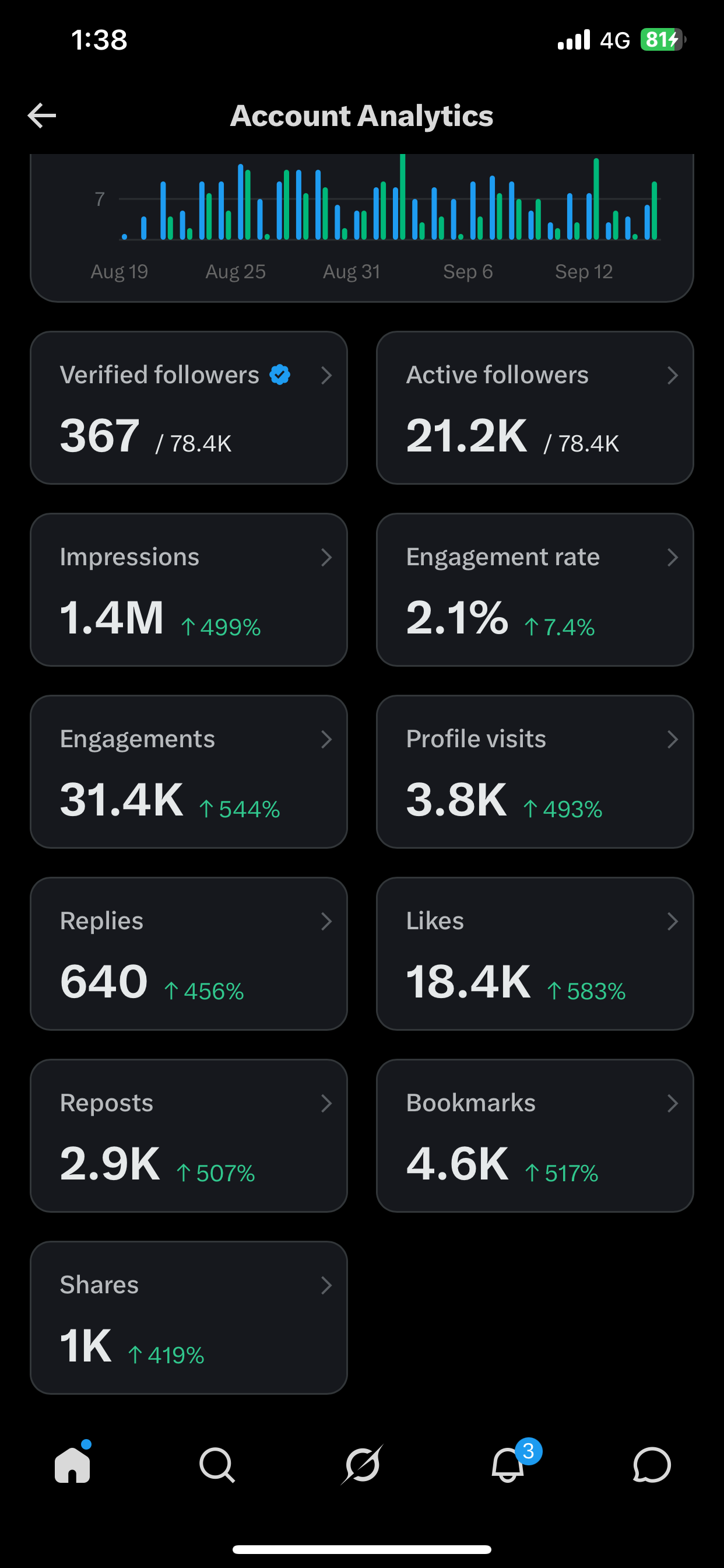
Task: View the Engagements breakdown
Action: tap(189, 772)
